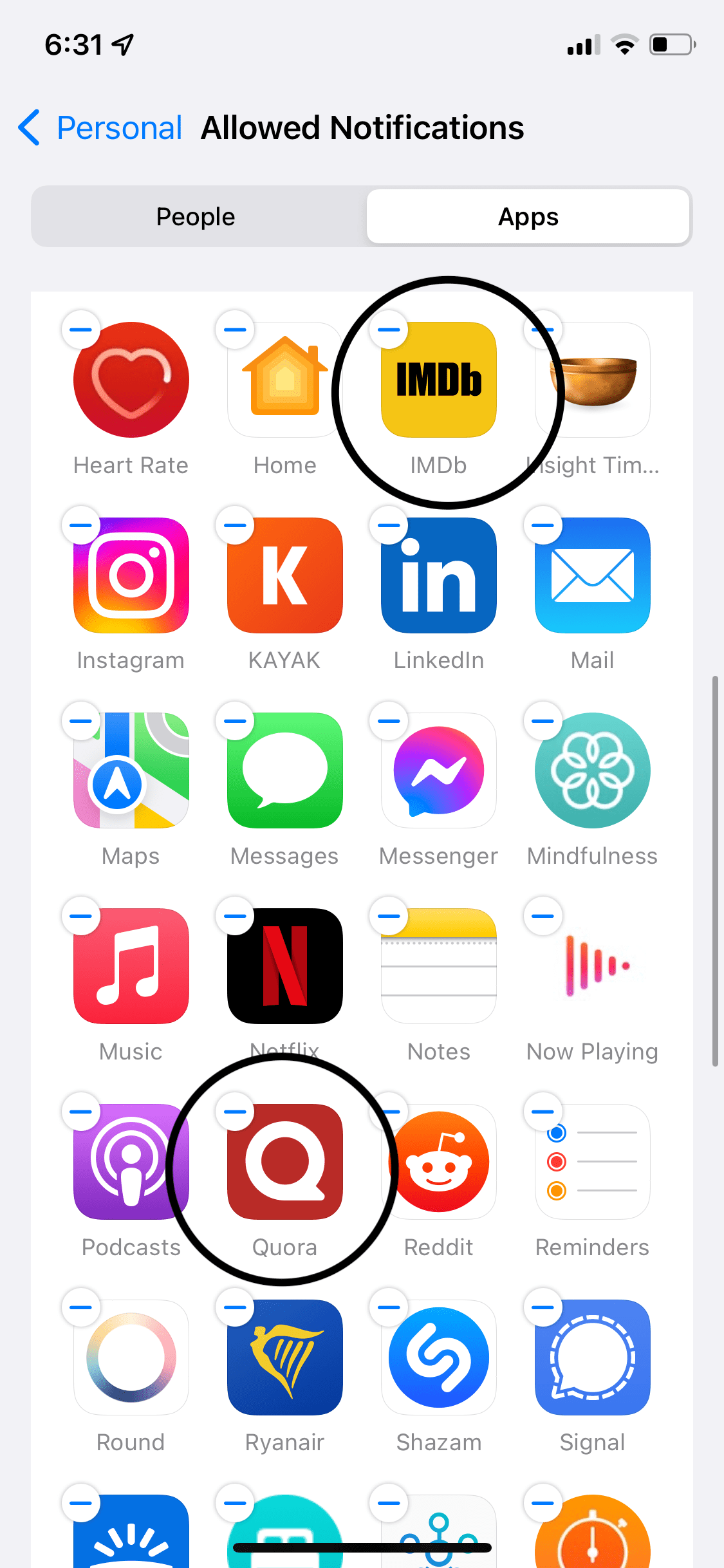Tap the minus badge on Mail
The height and width of the screenshot is (1568, 724).
[543, 525]
